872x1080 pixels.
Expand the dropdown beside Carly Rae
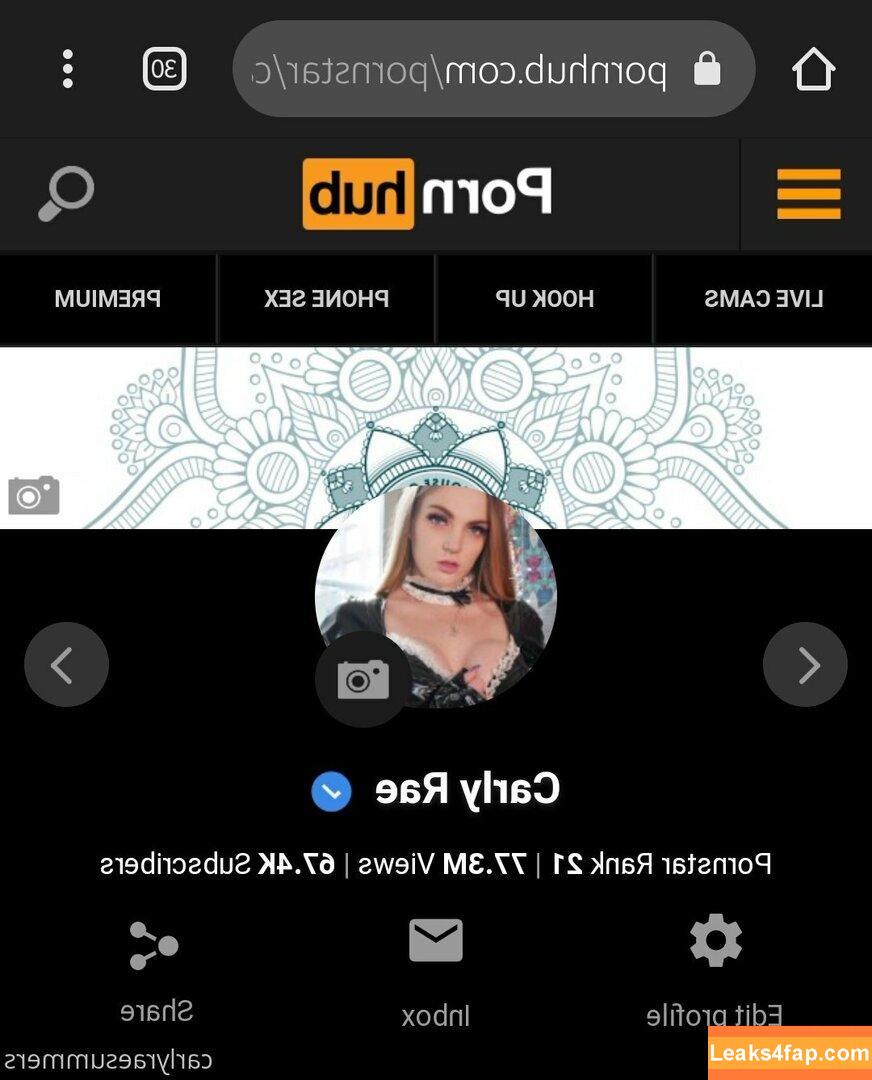click(x=331, y=792)
